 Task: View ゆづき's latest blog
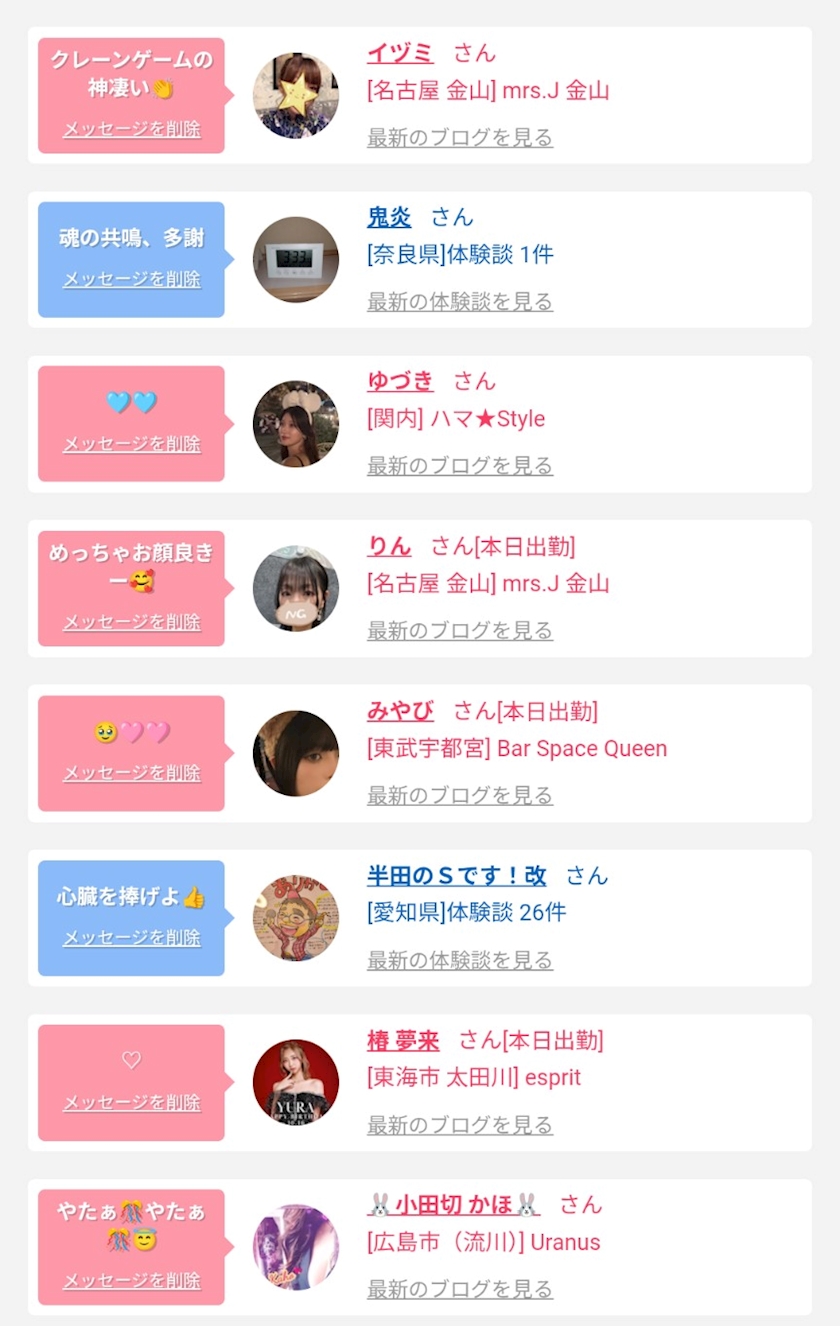pyautogui.click(x=460, y=466)
